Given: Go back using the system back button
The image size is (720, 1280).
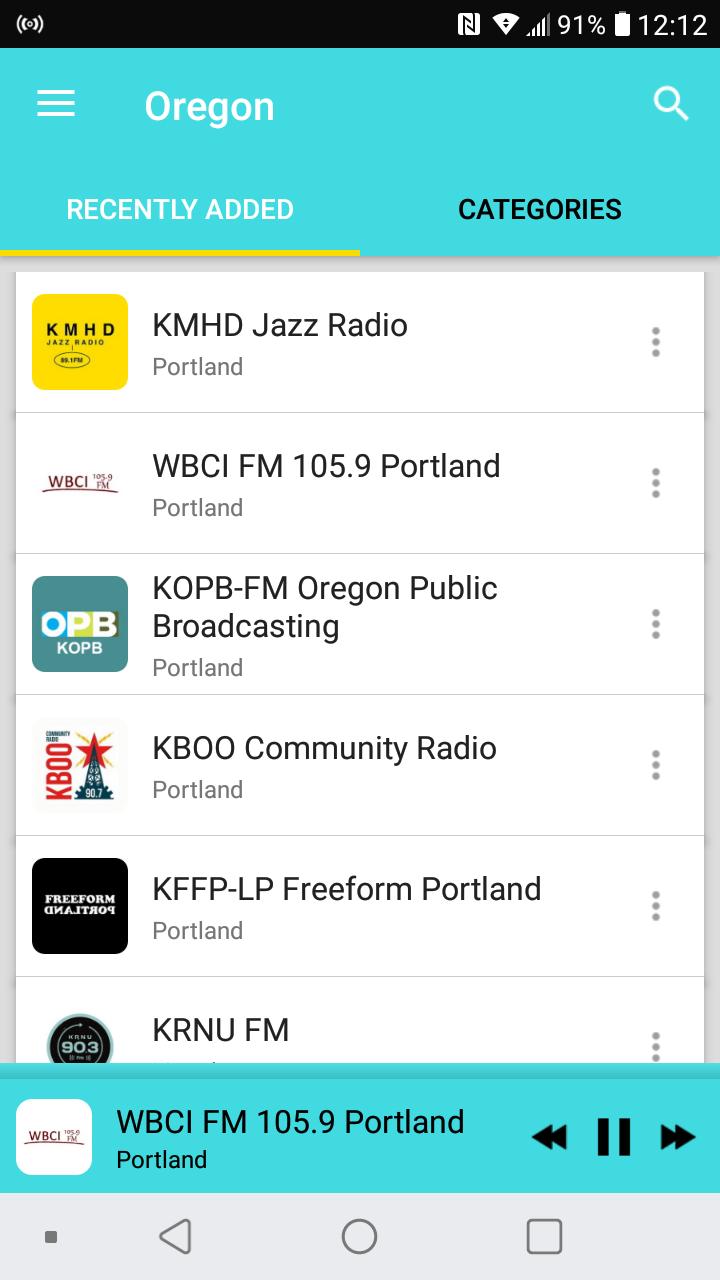Looking at the screenshot, I should pos(175,1237).
